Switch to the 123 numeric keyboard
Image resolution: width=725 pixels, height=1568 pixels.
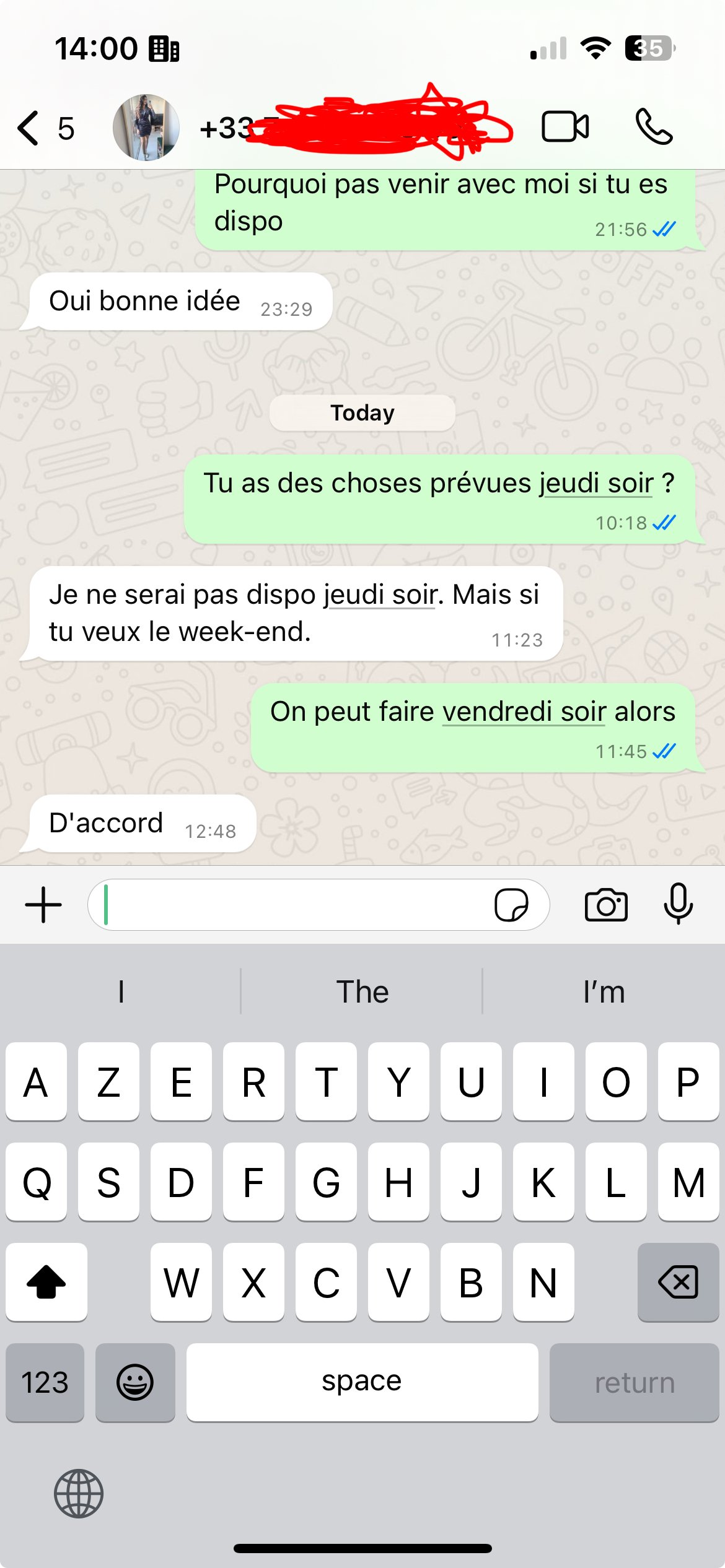click(x=45, y=1382)
